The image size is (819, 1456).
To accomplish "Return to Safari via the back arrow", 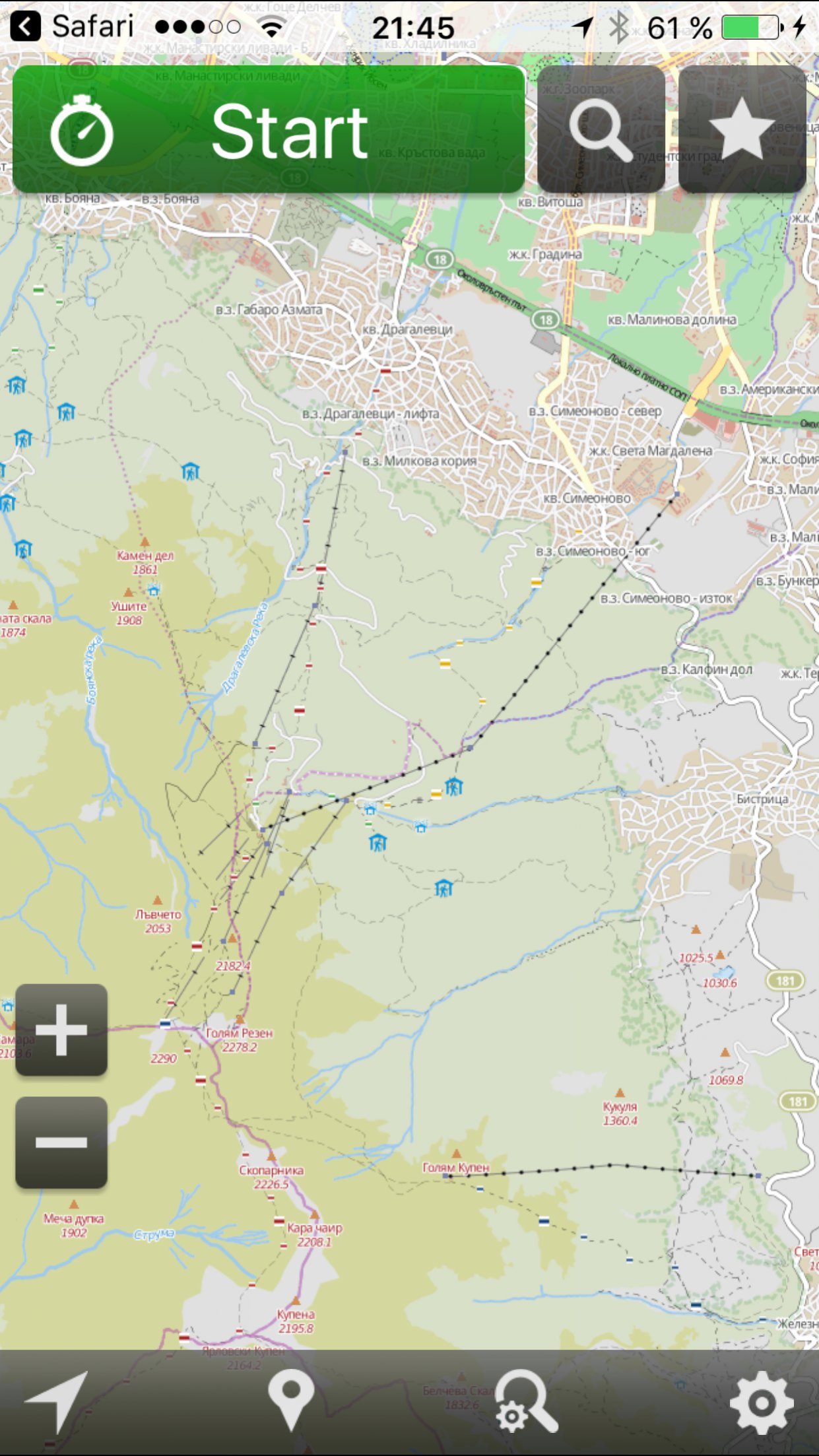I will point(25,27).
